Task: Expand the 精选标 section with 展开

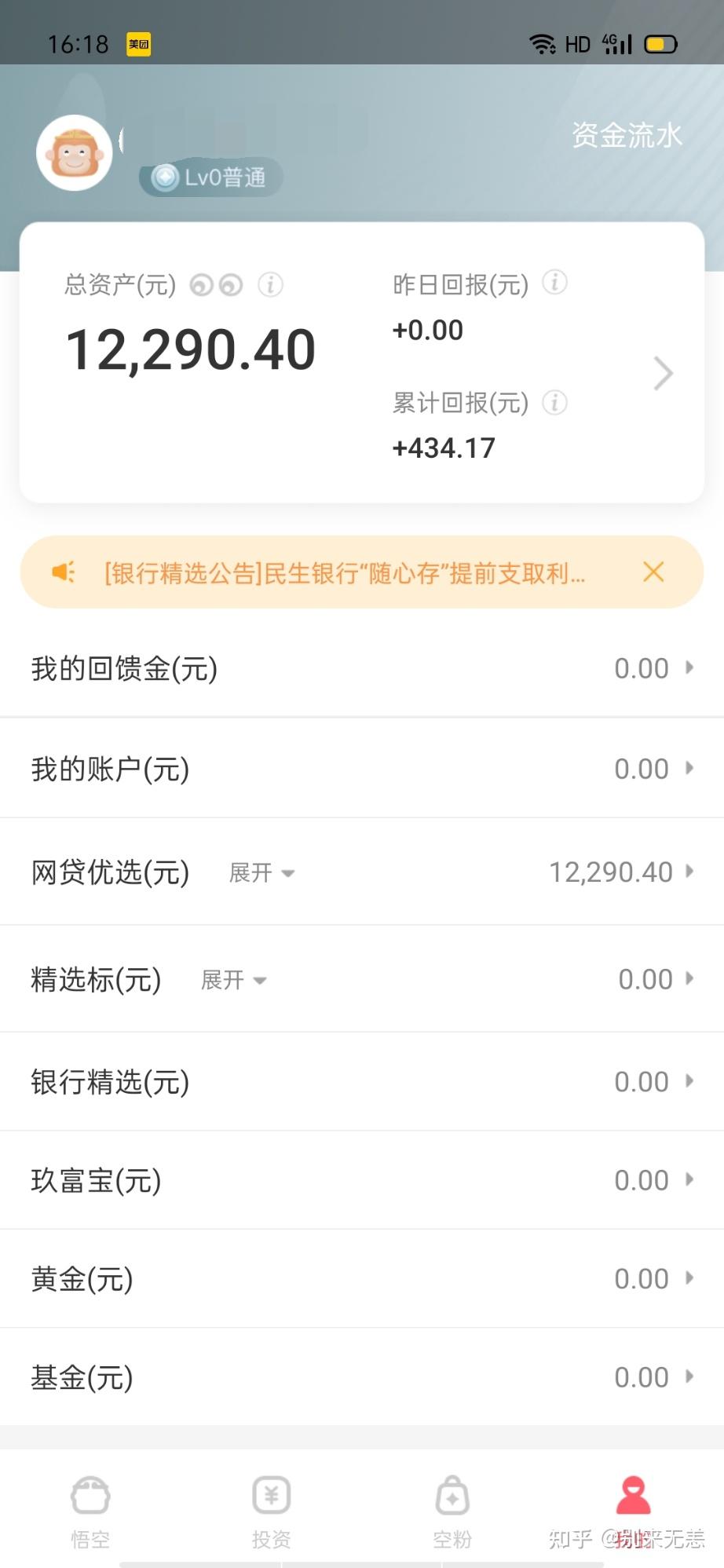Action: click(233, 980)
